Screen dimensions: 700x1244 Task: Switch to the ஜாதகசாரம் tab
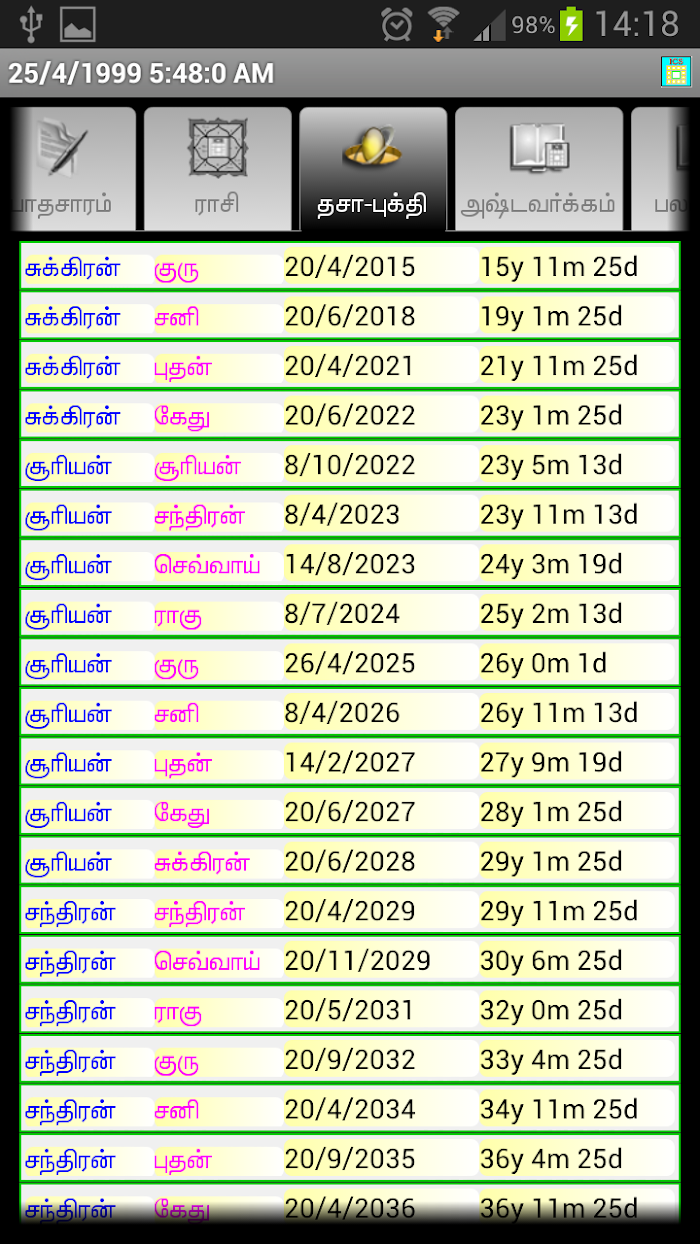click(x=72, y=169)
